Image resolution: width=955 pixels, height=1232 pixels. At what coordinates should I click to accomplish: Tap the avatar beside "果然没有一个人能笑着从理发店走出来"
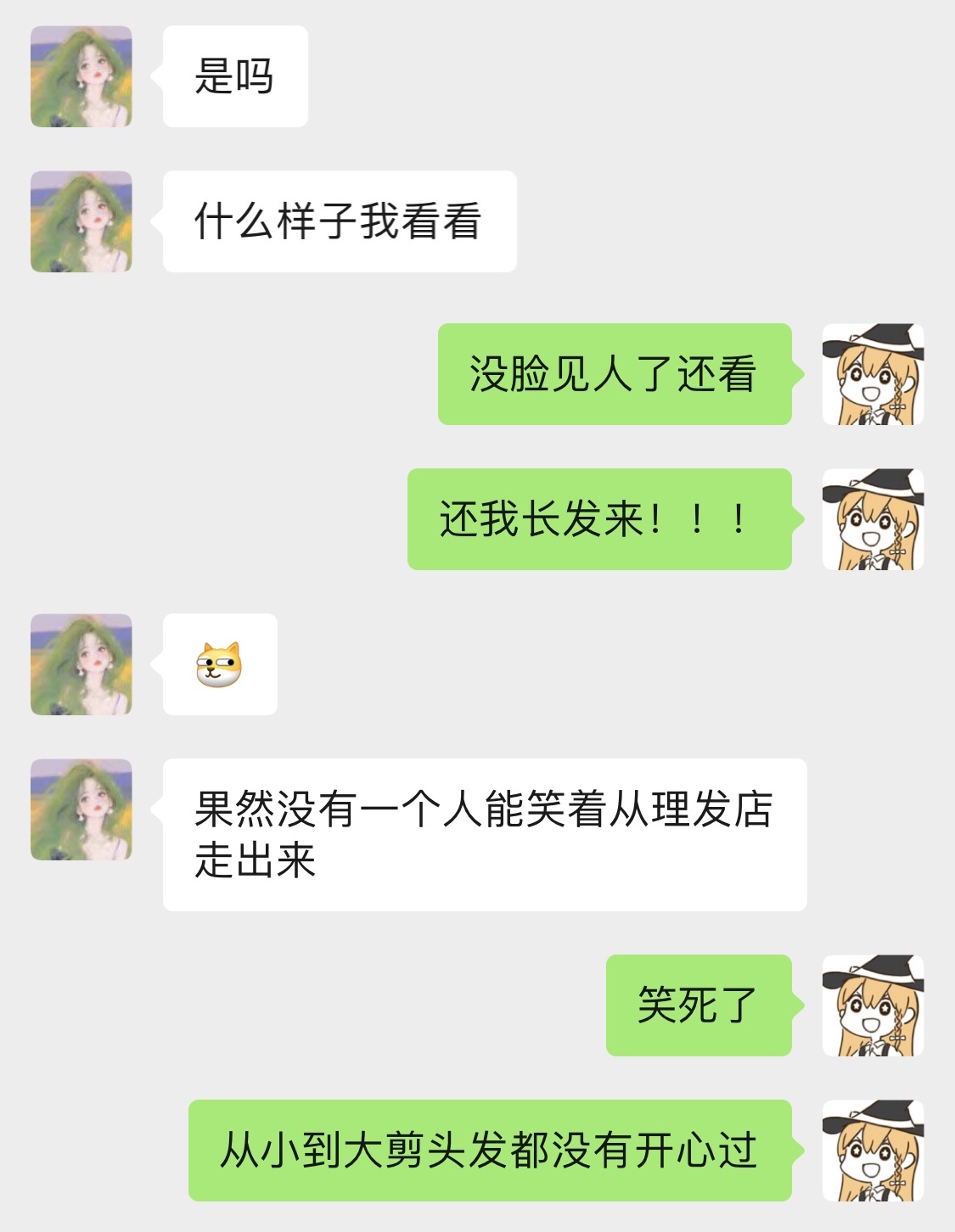coord(81,809)
